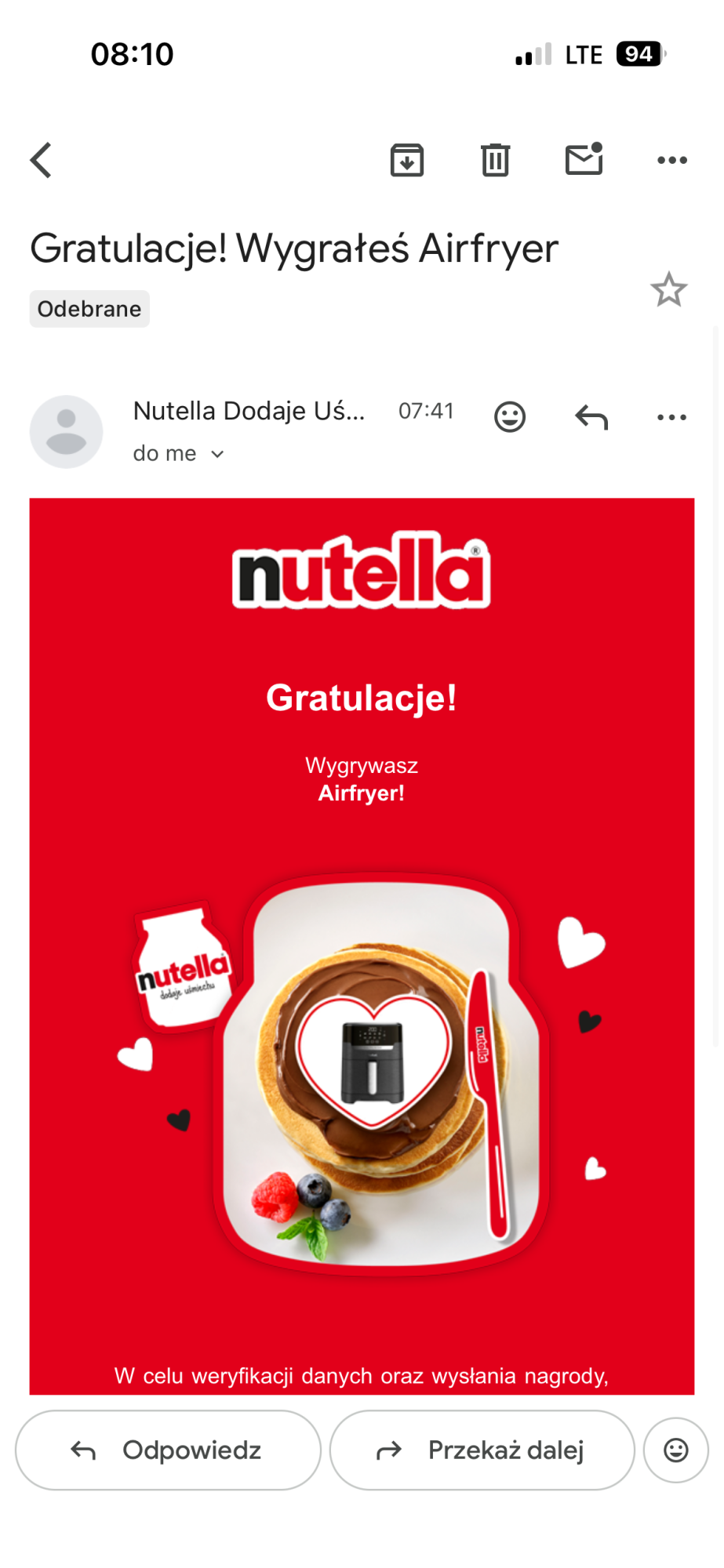Tap the Odpowiedz button
Screen dimensions: 724x1568
(x=168, y=1450)
